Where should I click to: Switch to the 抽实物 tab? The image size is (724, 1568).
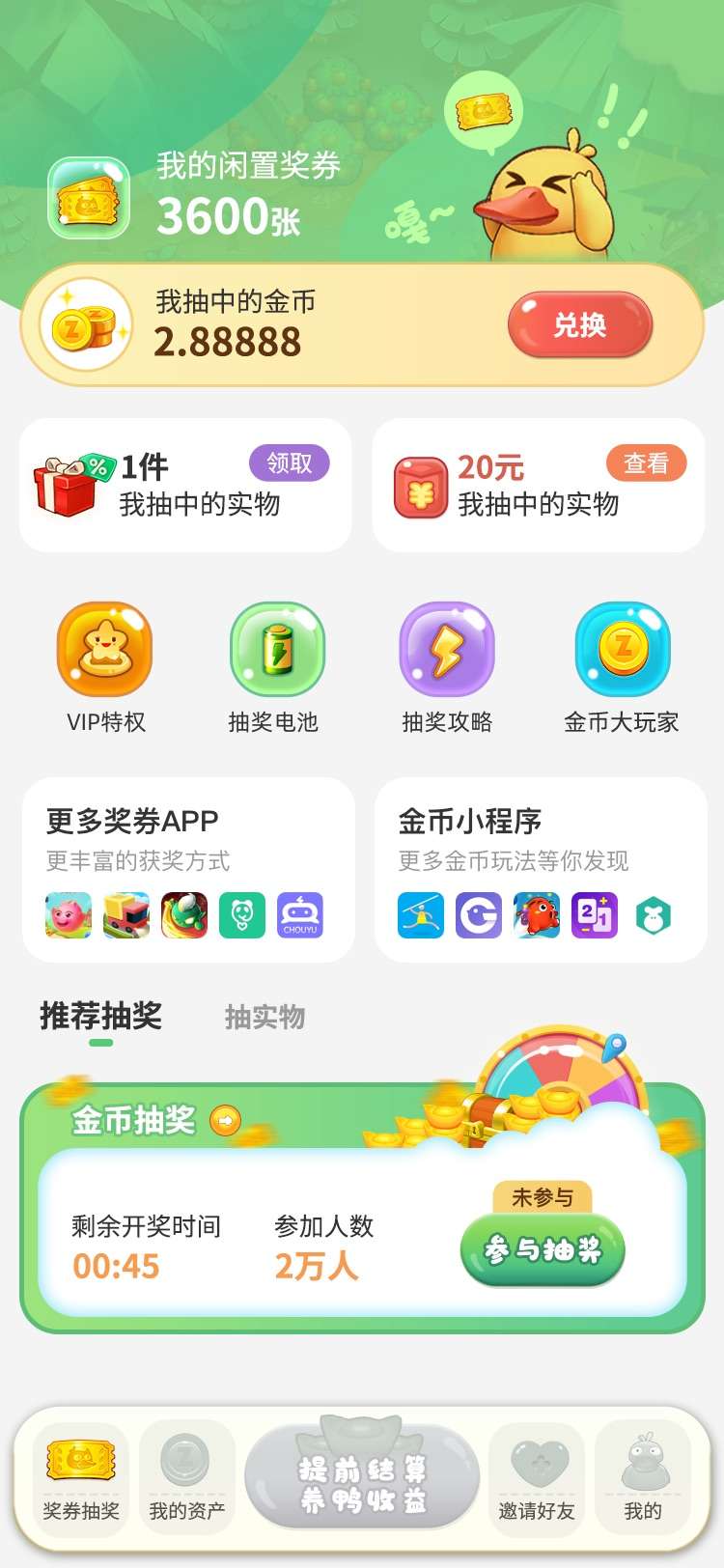265,1017
